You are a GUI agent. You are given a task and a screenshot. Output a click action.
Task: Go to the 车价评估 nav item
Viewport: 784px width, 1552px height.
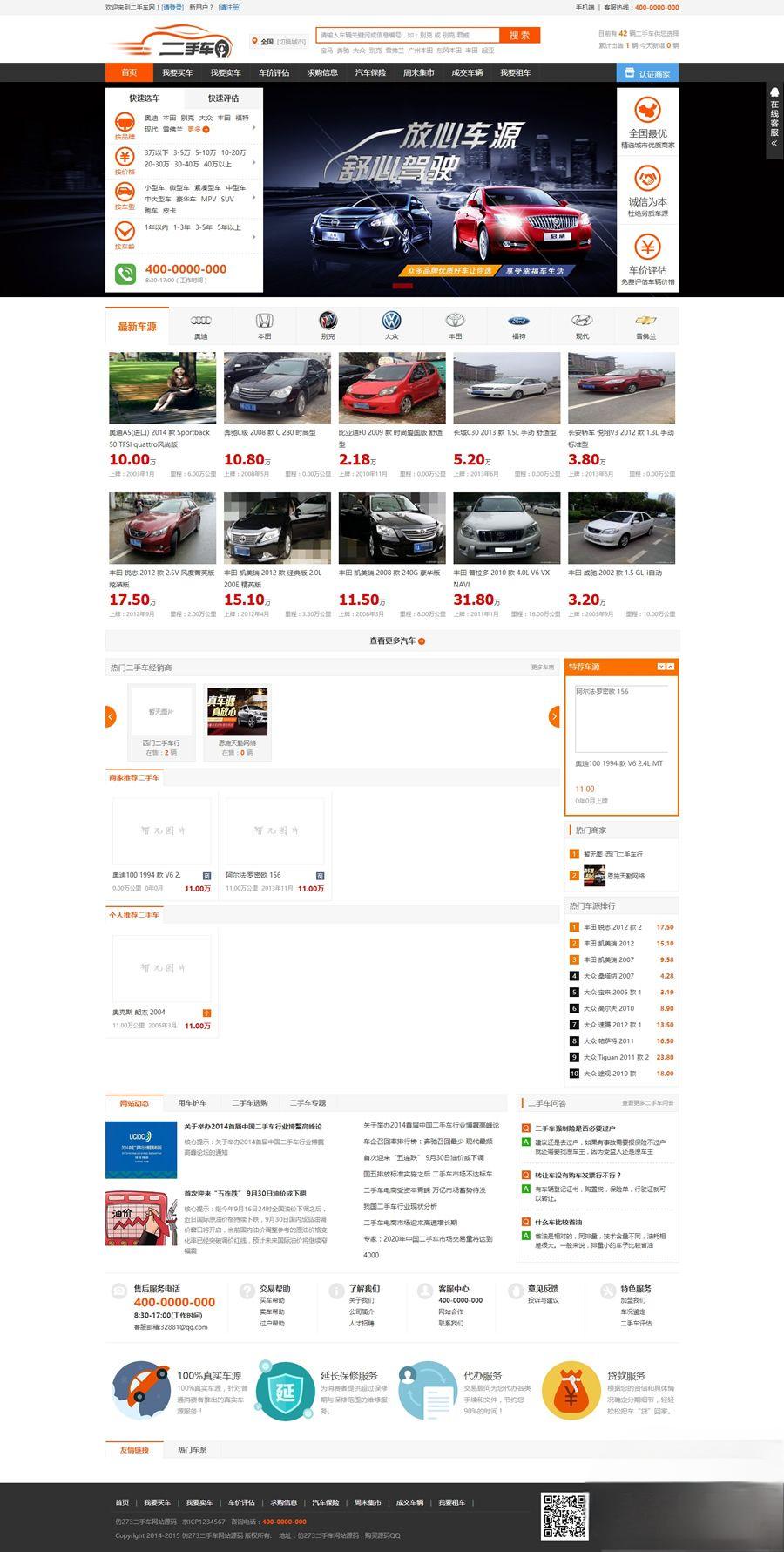[274, 72]
